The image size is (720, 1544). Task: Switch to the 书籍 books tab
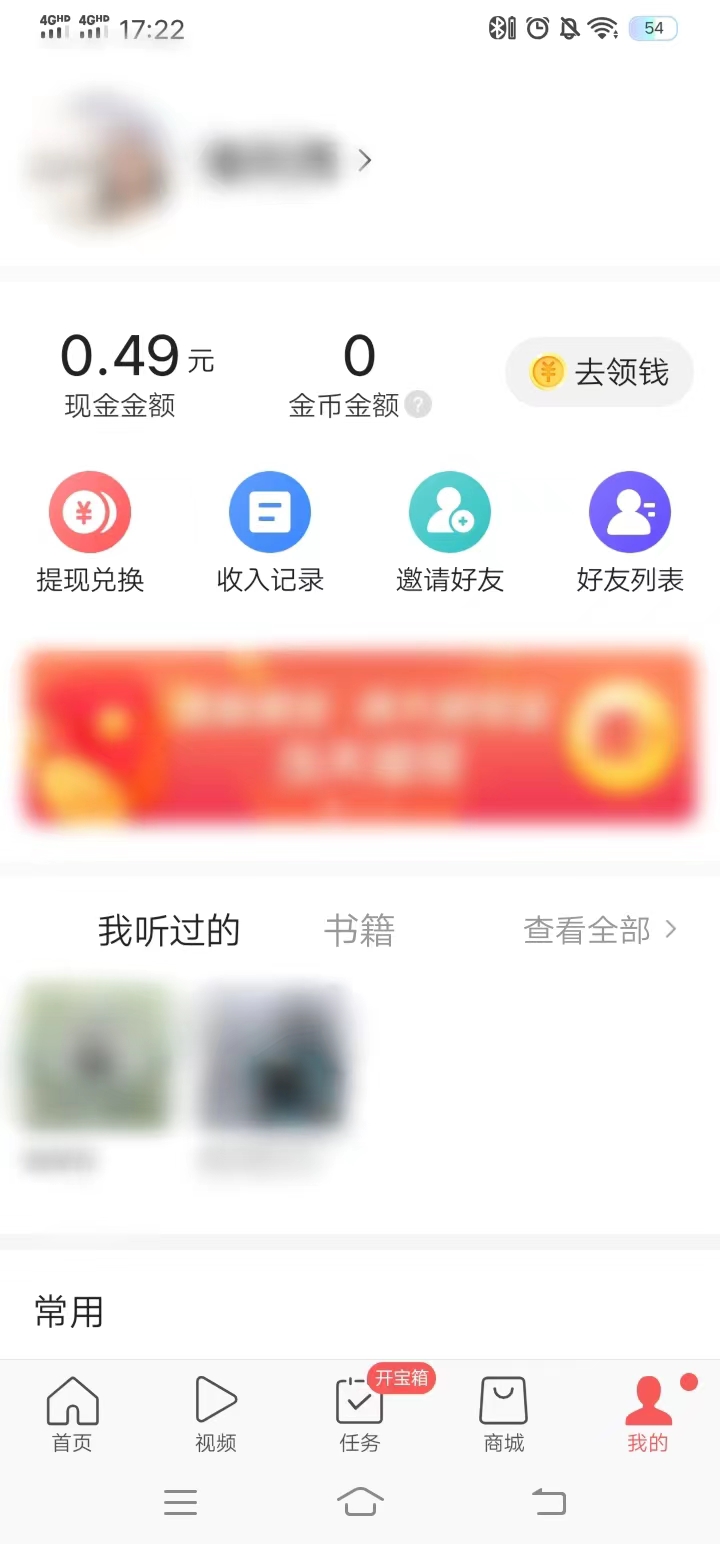click(x=358, y=929)
